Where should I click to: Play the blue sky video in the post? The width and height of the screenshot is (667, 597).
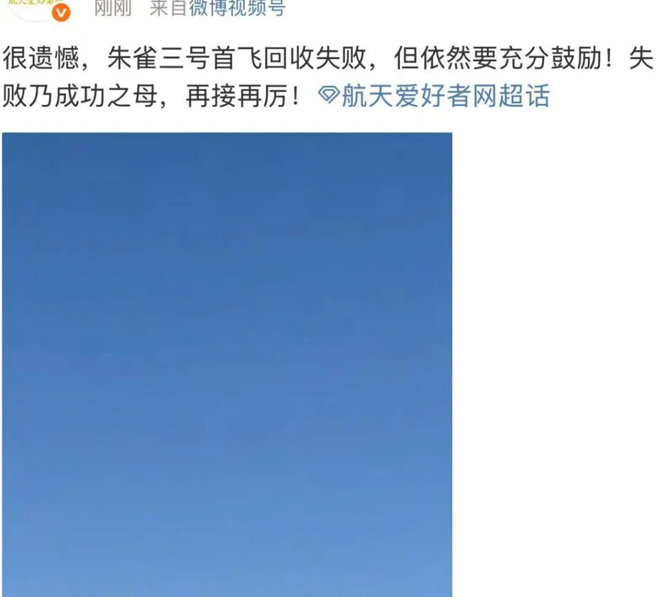[226, 364]
